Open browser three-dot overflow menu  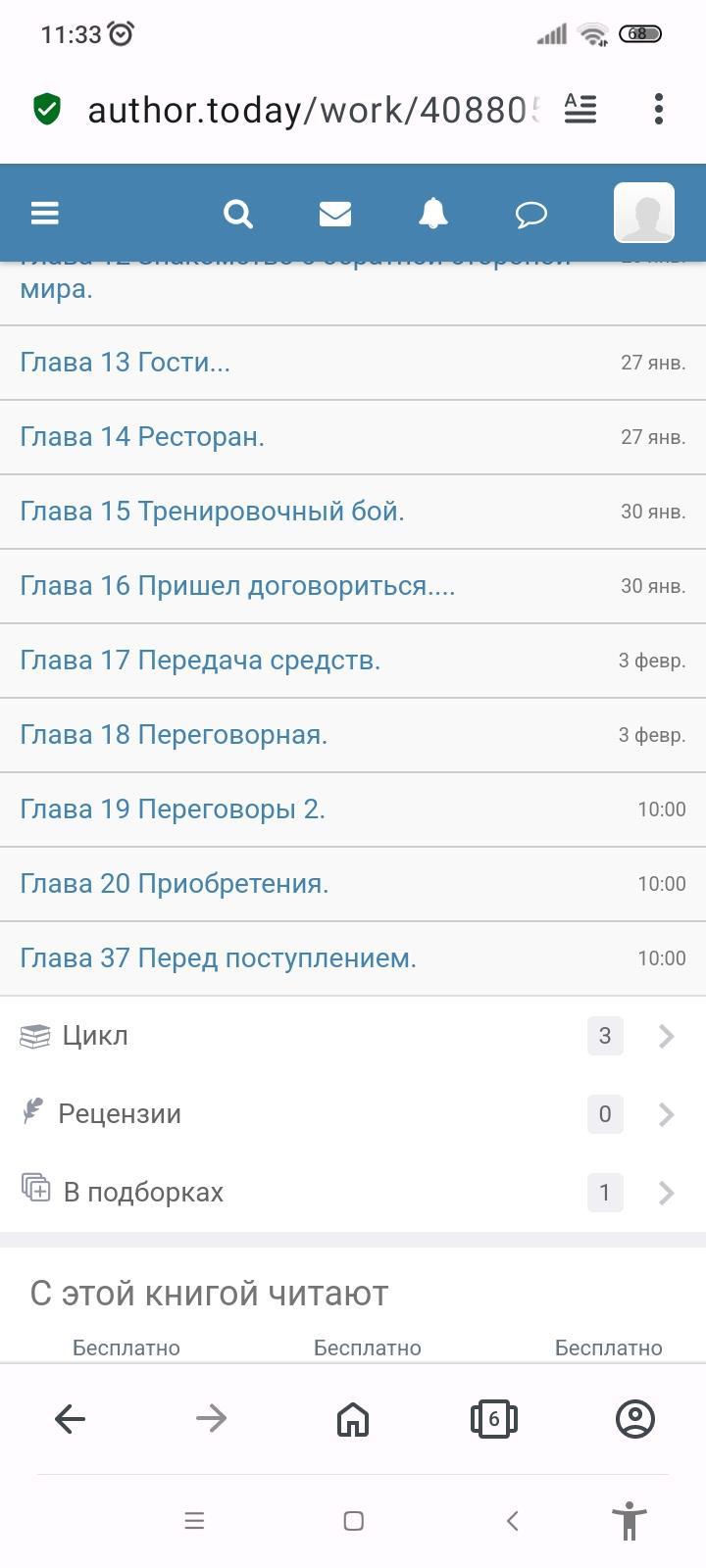click(x=659, y=109)
